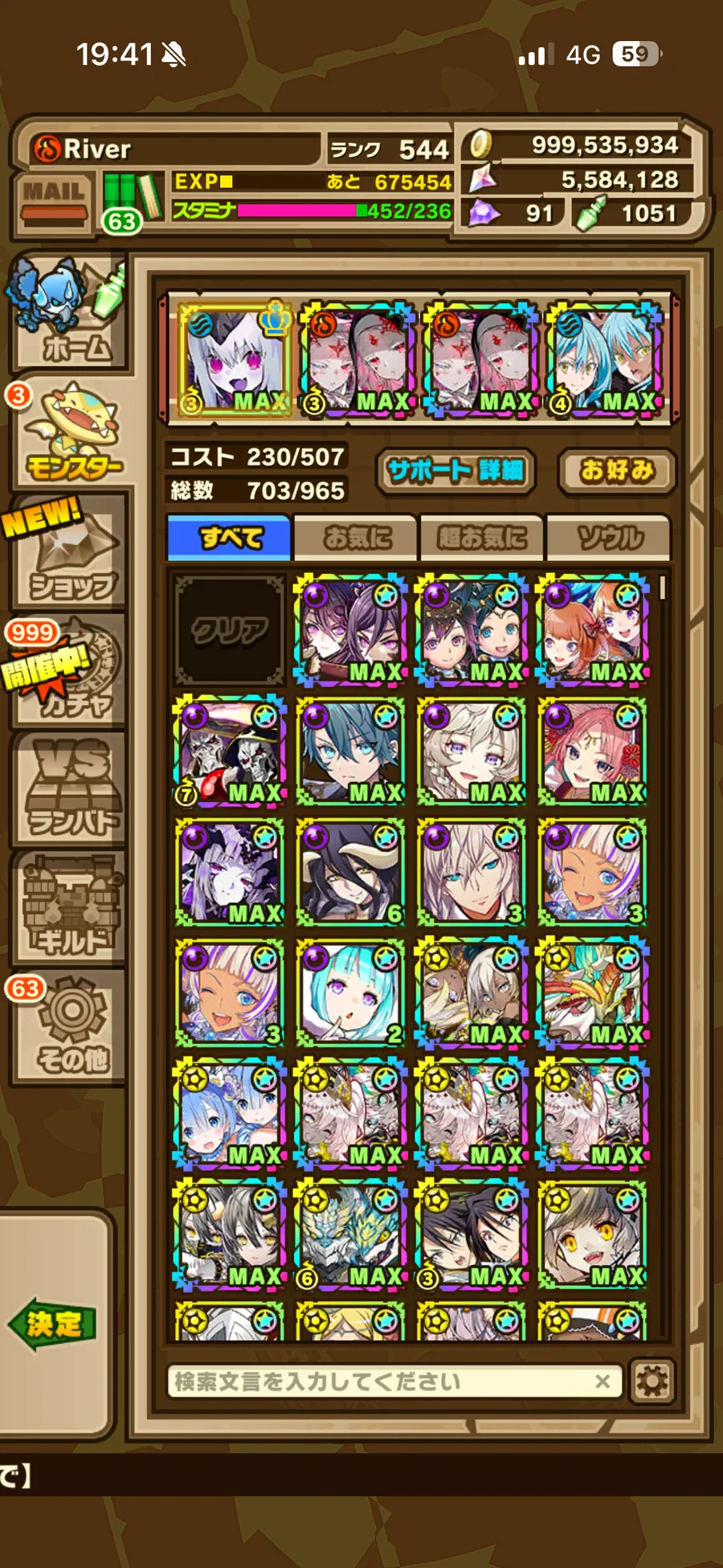723x1568 pixels.
Task: Select the crowned leader monster in party
Action: click(x=234, y=358)
